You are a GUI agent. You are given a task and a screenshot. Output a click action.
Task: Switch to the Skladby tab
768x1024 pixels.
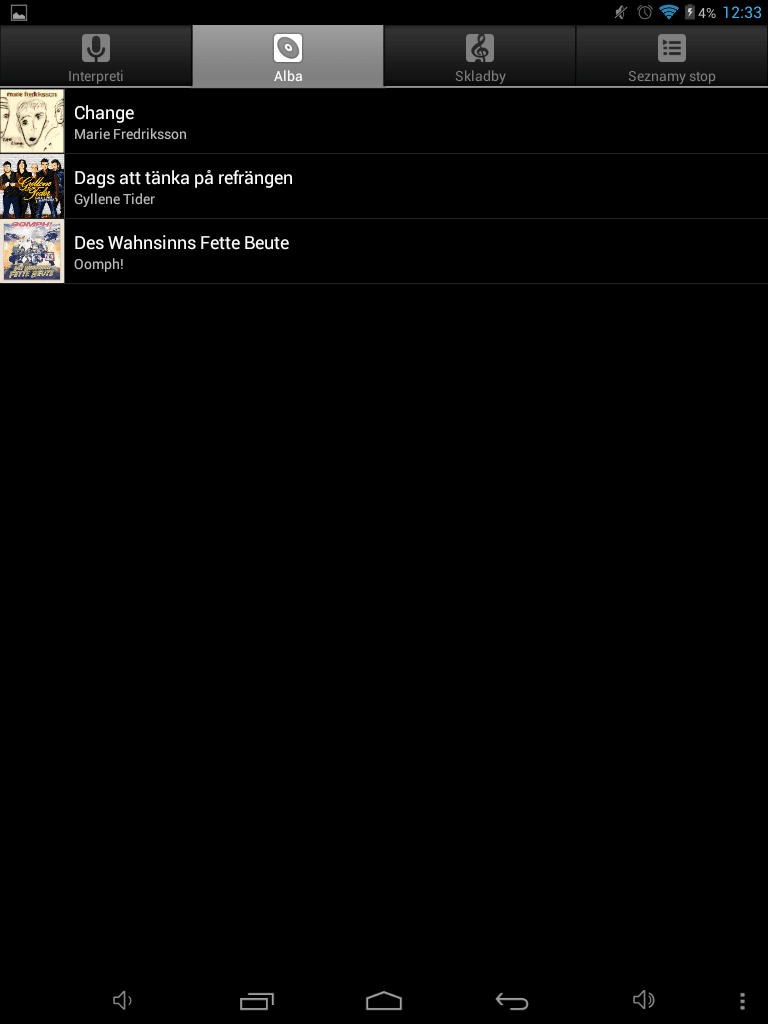tap(480, 57)
